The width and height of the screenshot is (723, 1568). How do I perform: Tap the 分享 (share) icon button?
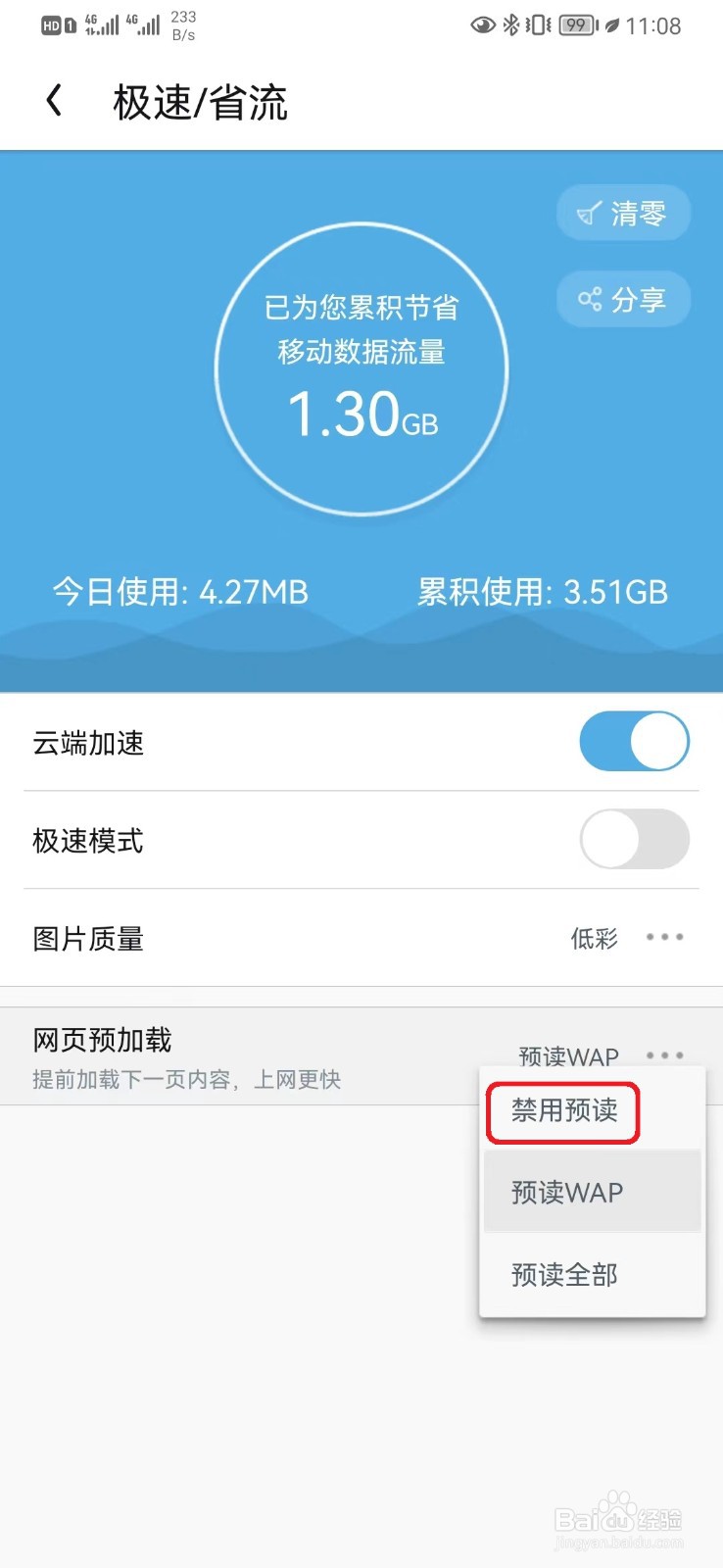[x=623, y=300]
